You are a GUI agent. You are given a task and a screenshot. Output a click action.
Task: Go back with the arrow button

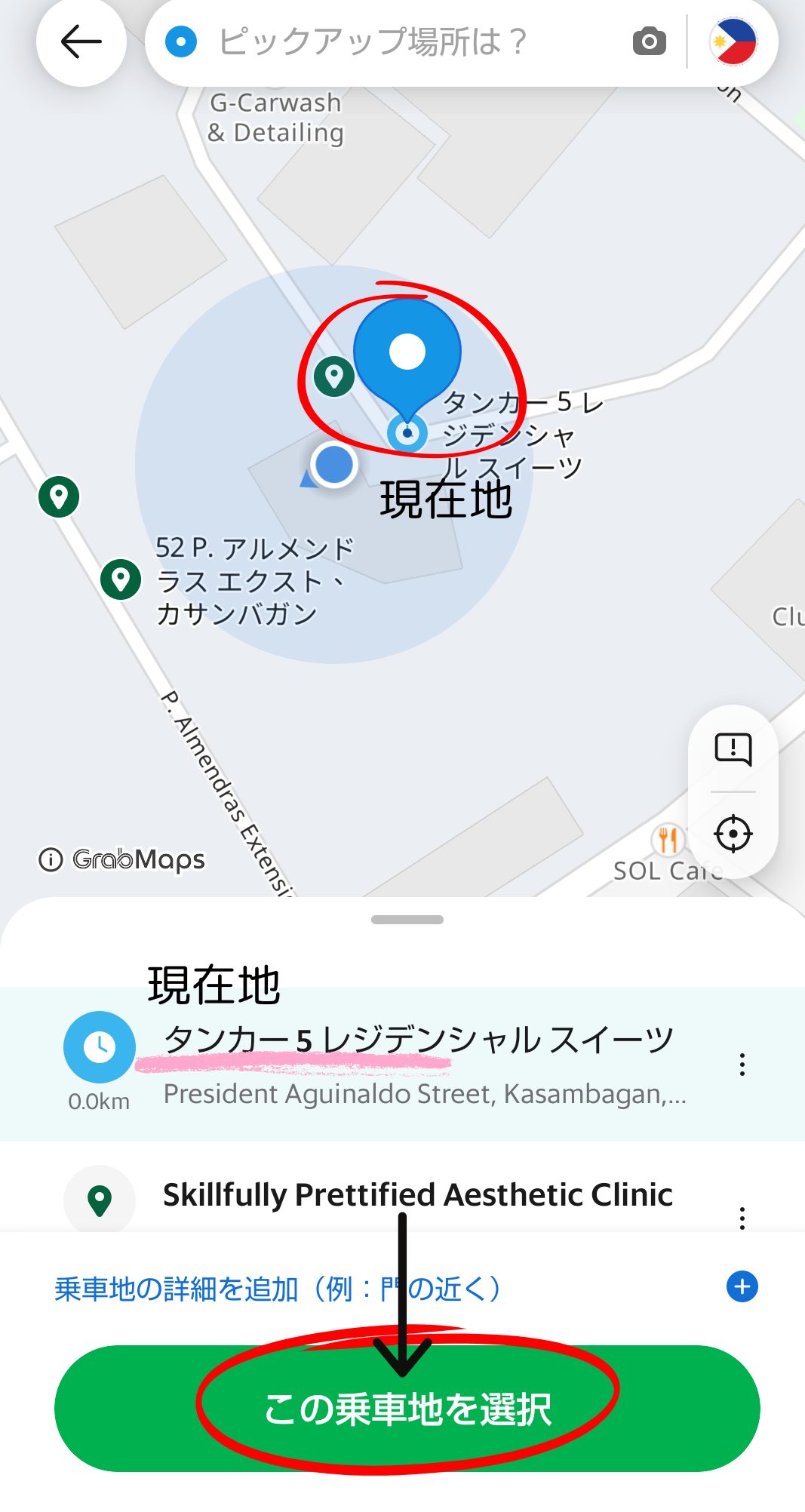pos(81,41)
